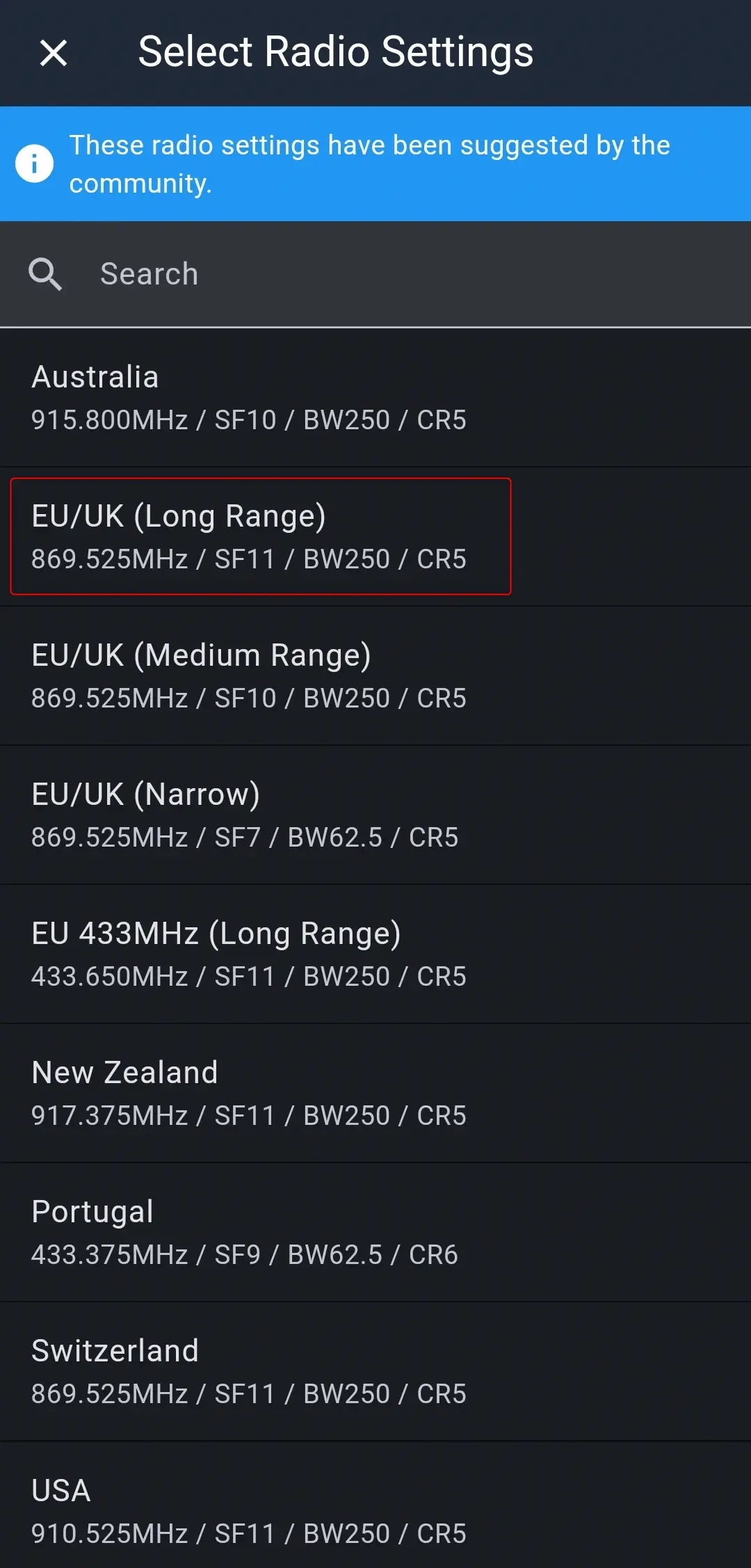
Task: Select EU/UK (Medium Range) preset
Action: coord(375,675)
